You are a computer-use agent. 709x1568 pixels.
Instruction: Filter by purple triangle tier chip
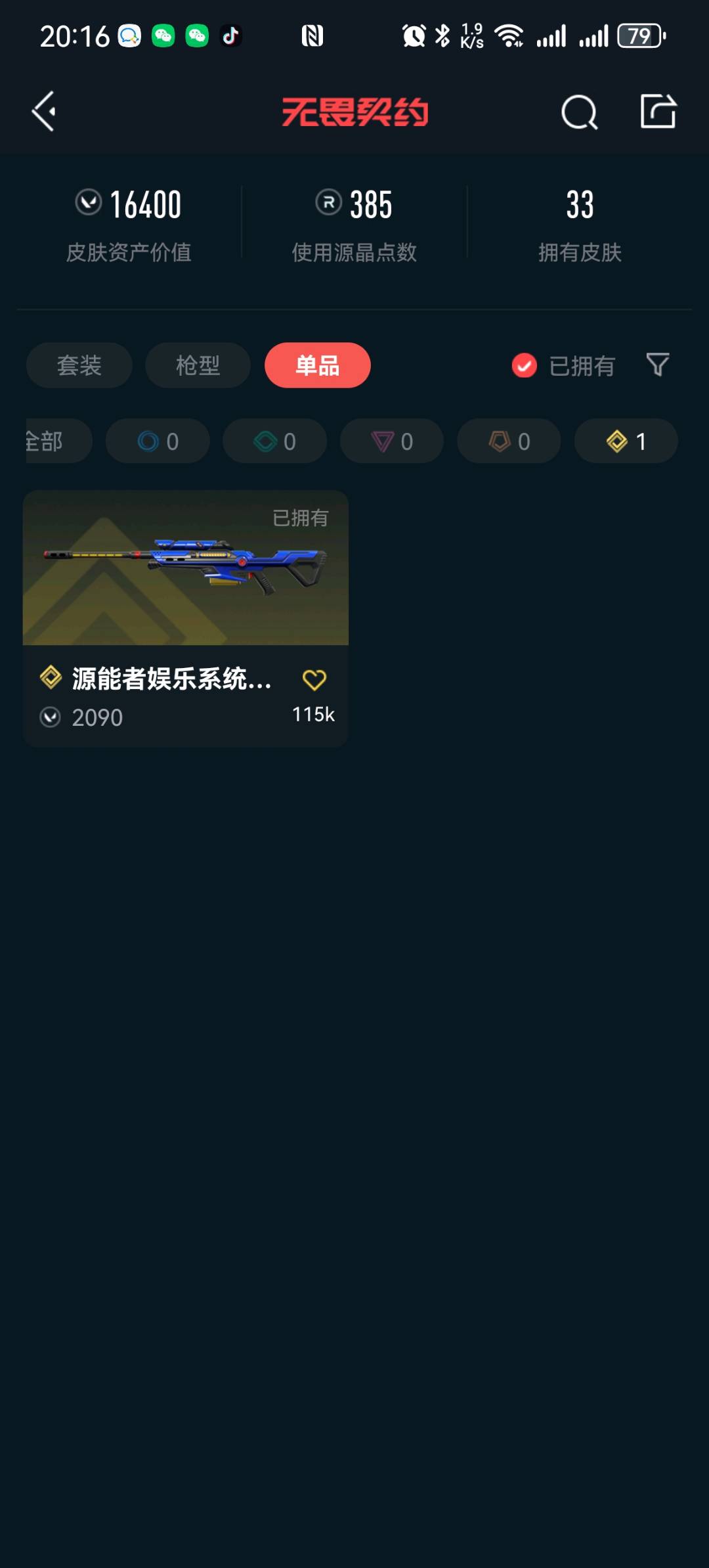point(391,441)
